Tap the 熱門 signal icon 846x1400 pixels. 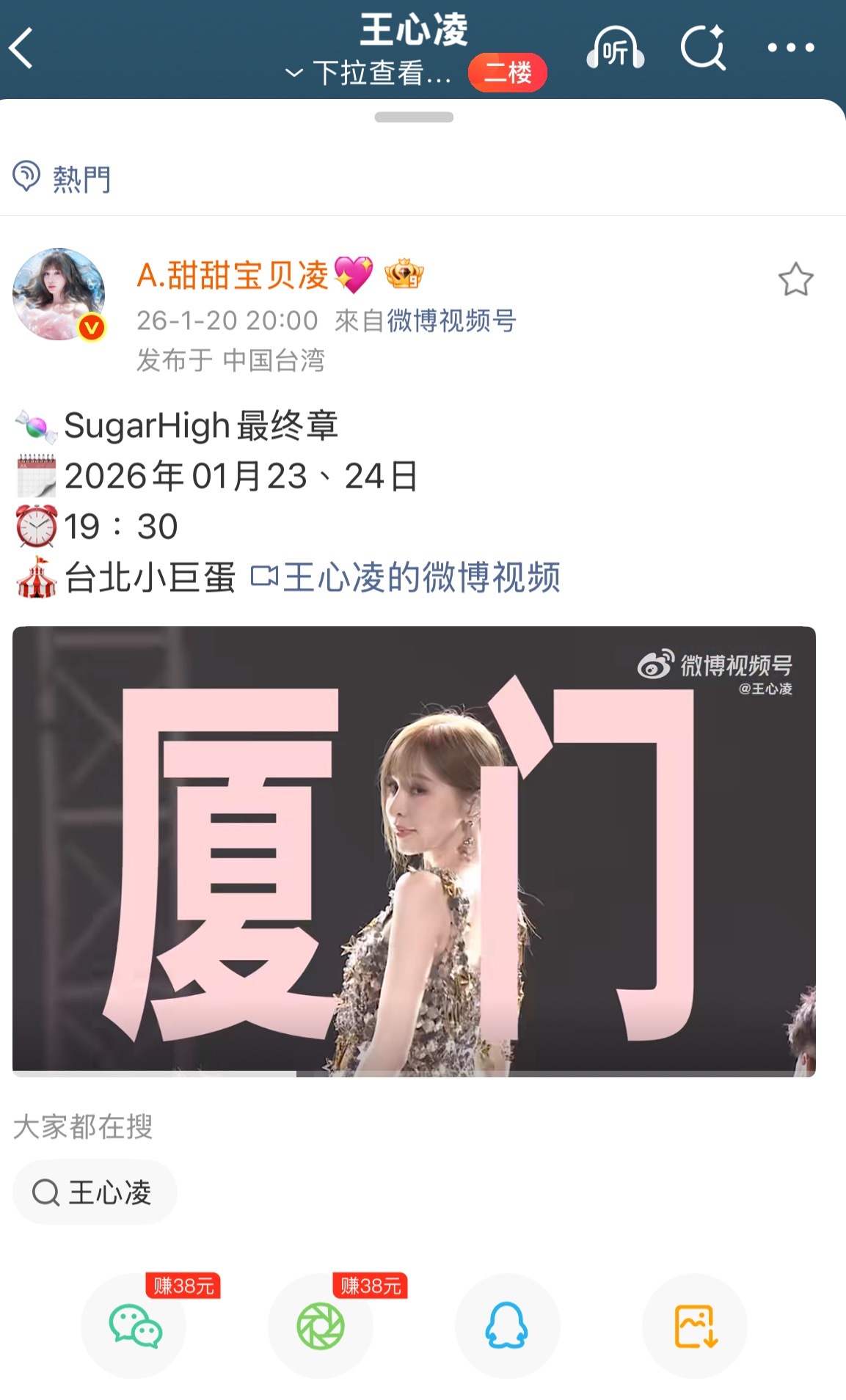coord(26,175)
